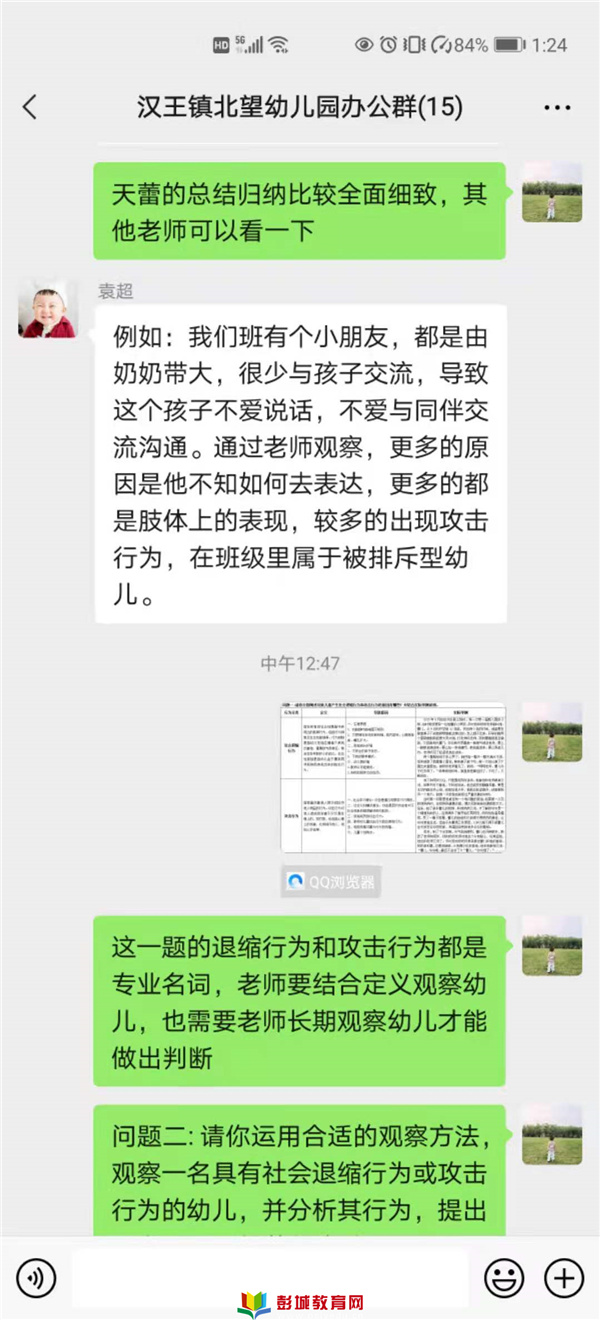Open 袁超's profile avatar

tap(47, 309)
